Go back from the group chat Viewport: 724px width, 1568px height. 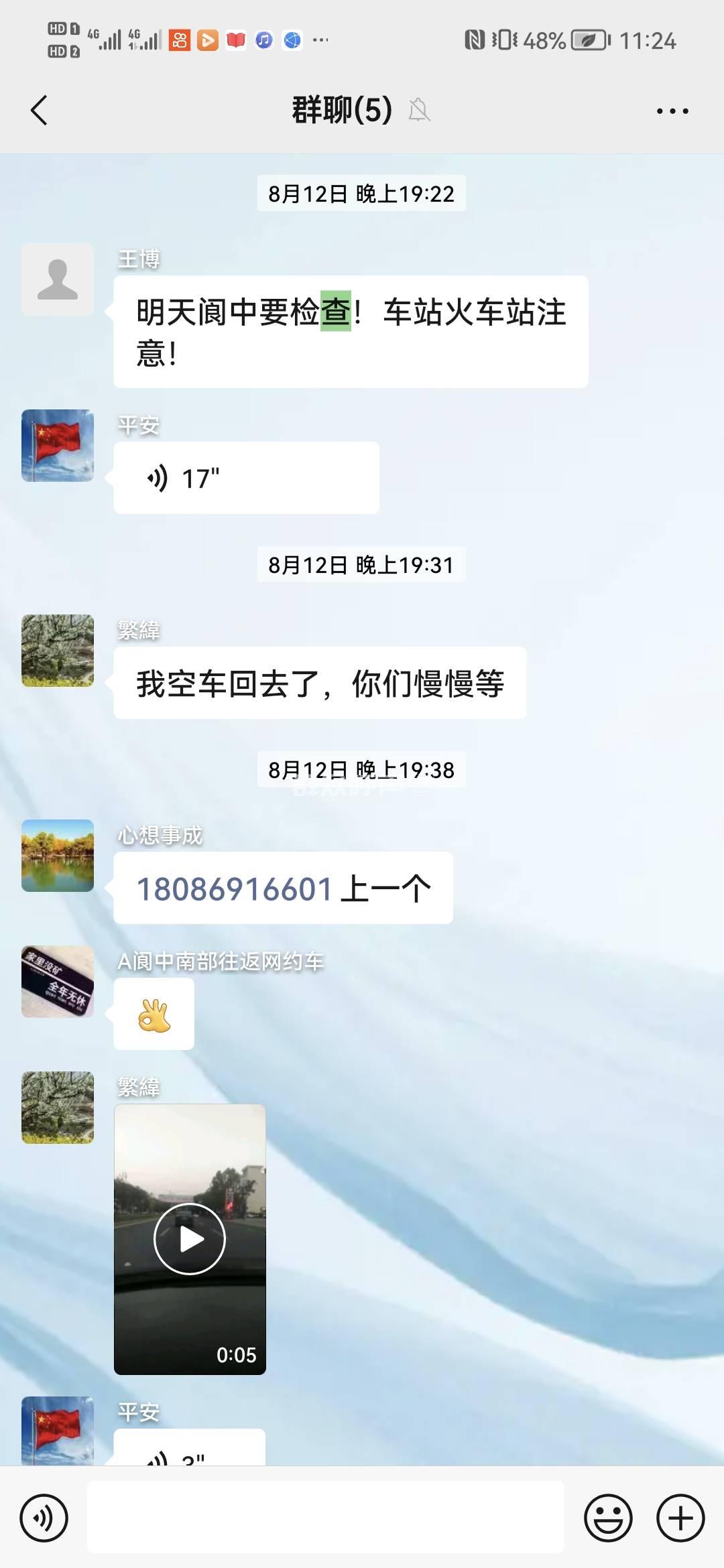tap(40, 111)
